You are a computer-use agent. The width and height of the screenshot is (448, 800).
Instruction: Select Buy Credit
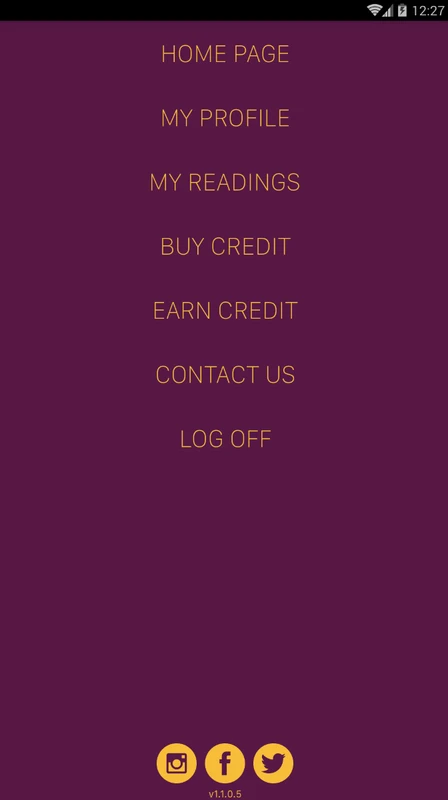pos(225,246)
